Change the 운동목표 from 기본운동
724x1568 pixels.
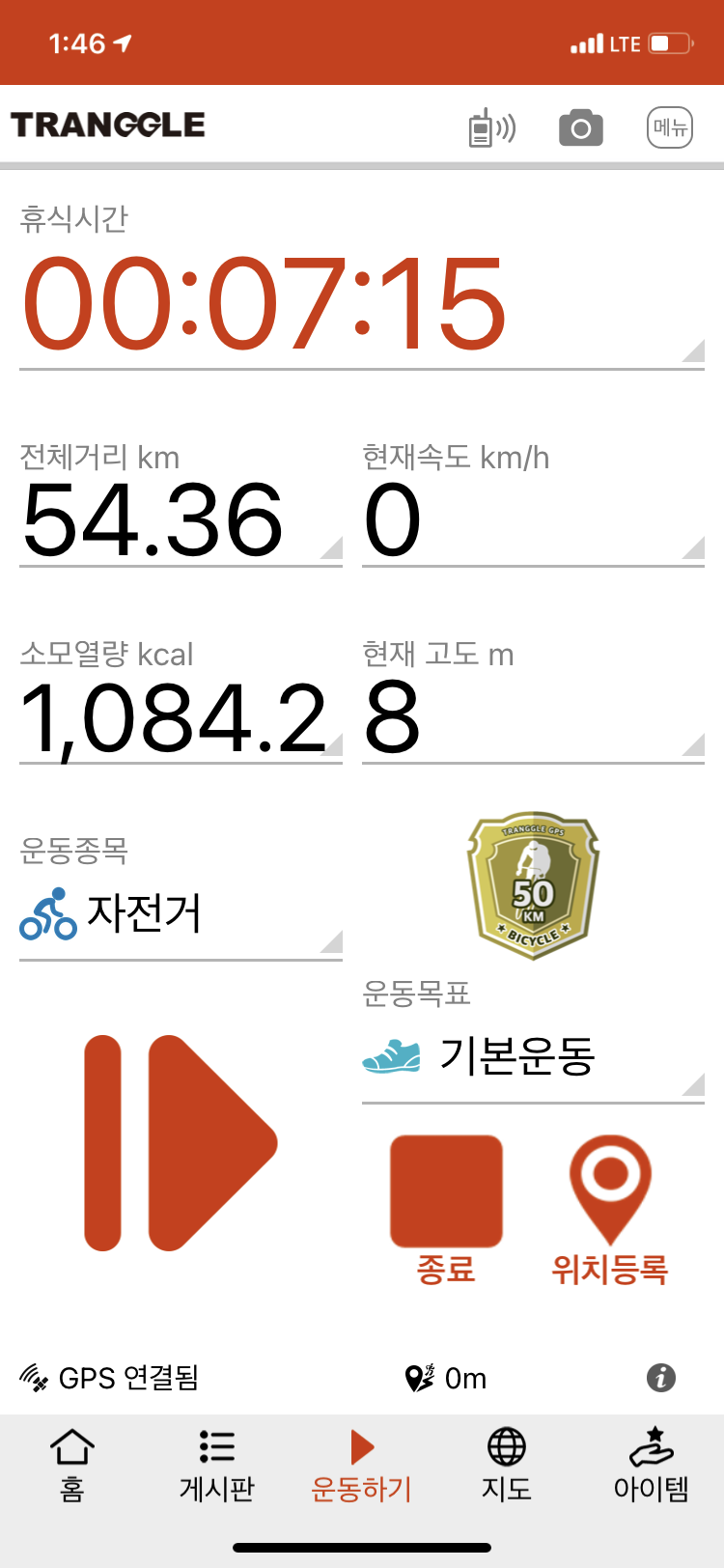pyautogui.click(x=532, y=1056)
